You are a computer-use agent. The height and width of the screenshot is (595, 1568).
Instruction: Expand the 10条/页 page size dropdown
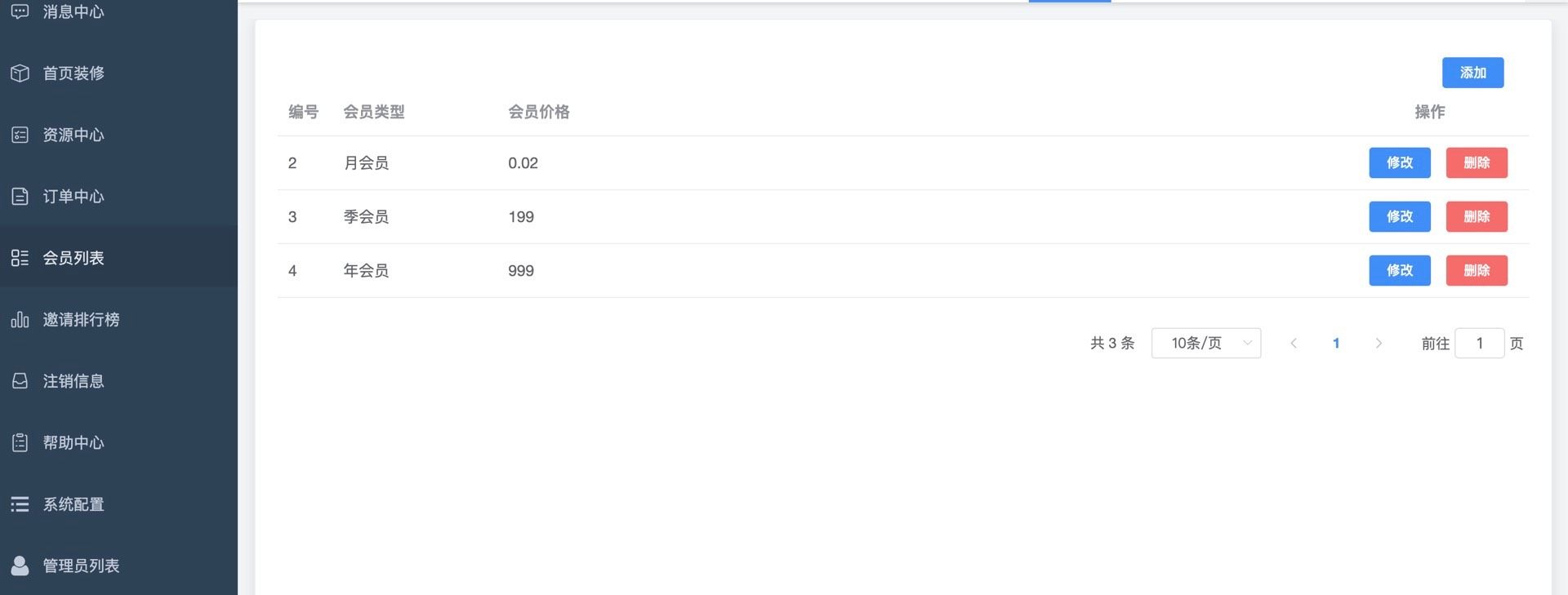(1205, 343)
